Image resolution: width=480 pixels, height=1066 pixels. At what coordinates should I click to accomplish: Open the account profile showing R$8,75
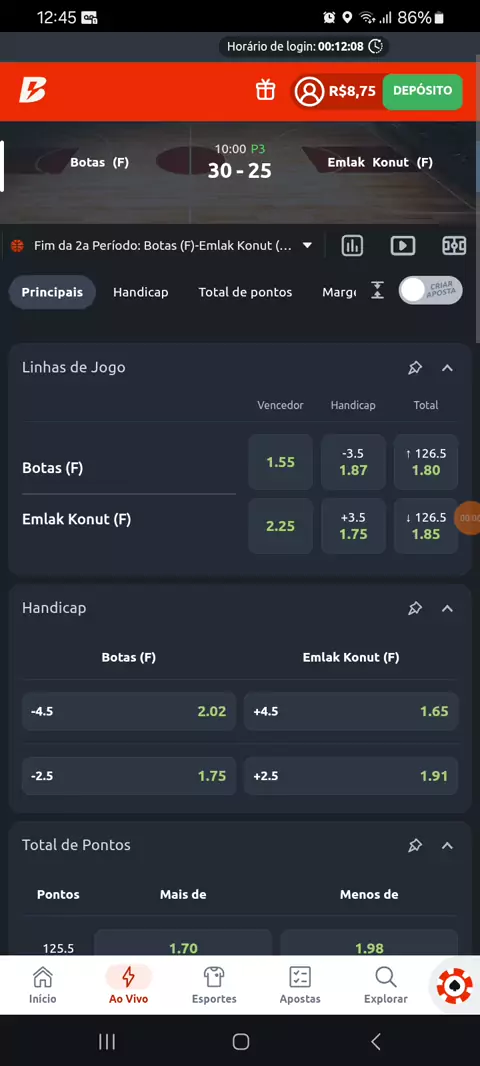tap(336, 91)
